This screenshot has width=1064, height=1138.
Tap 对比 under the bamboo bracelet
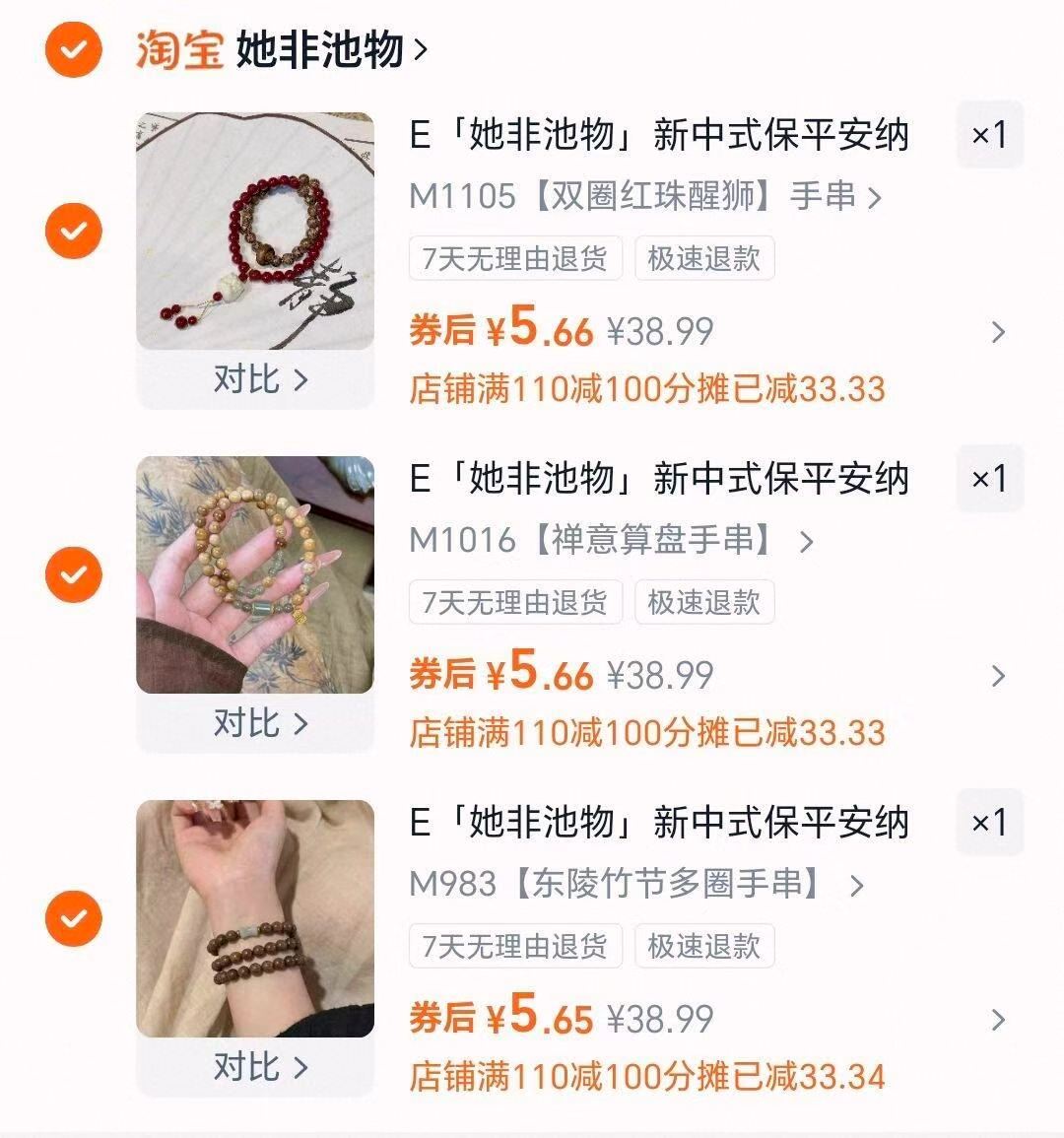(254, 1066)
